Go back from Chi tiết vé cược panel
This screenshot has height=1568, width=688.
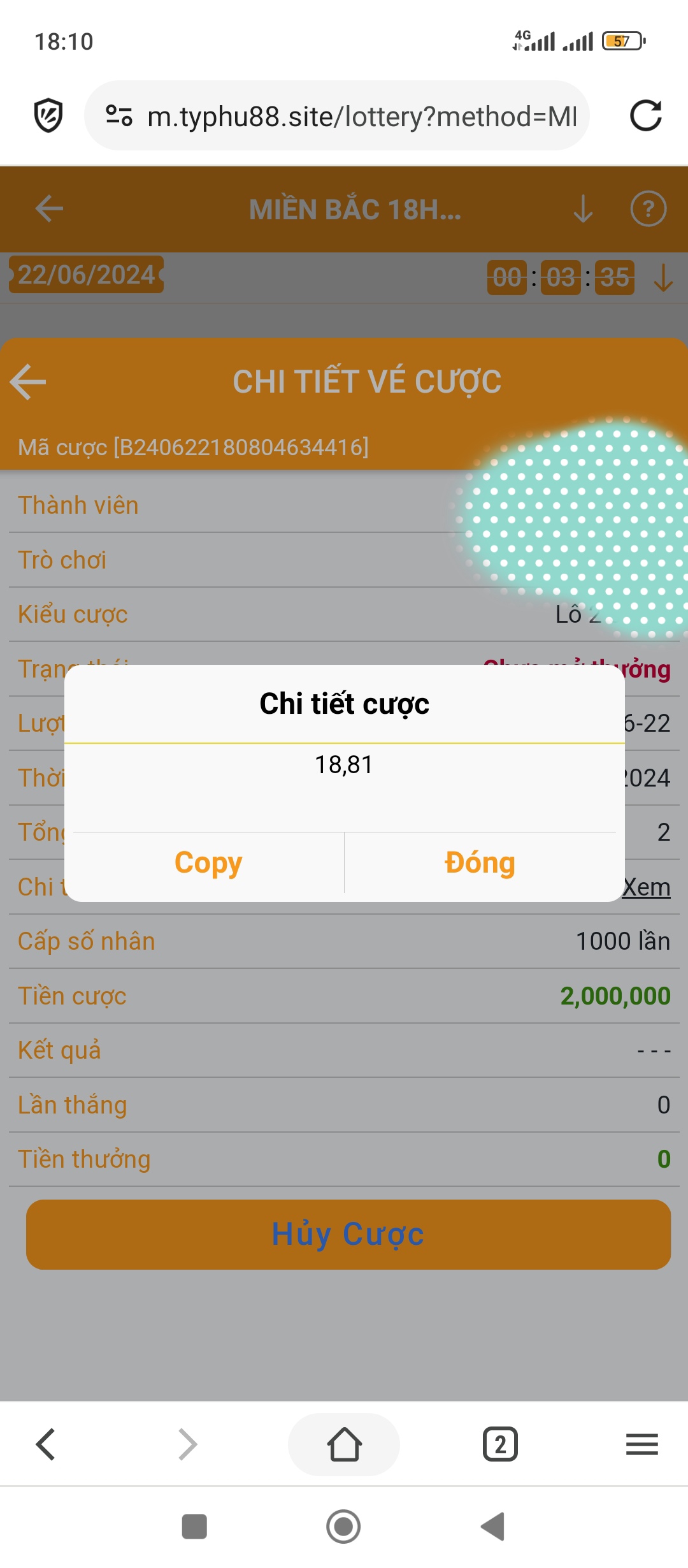point(29,382)
